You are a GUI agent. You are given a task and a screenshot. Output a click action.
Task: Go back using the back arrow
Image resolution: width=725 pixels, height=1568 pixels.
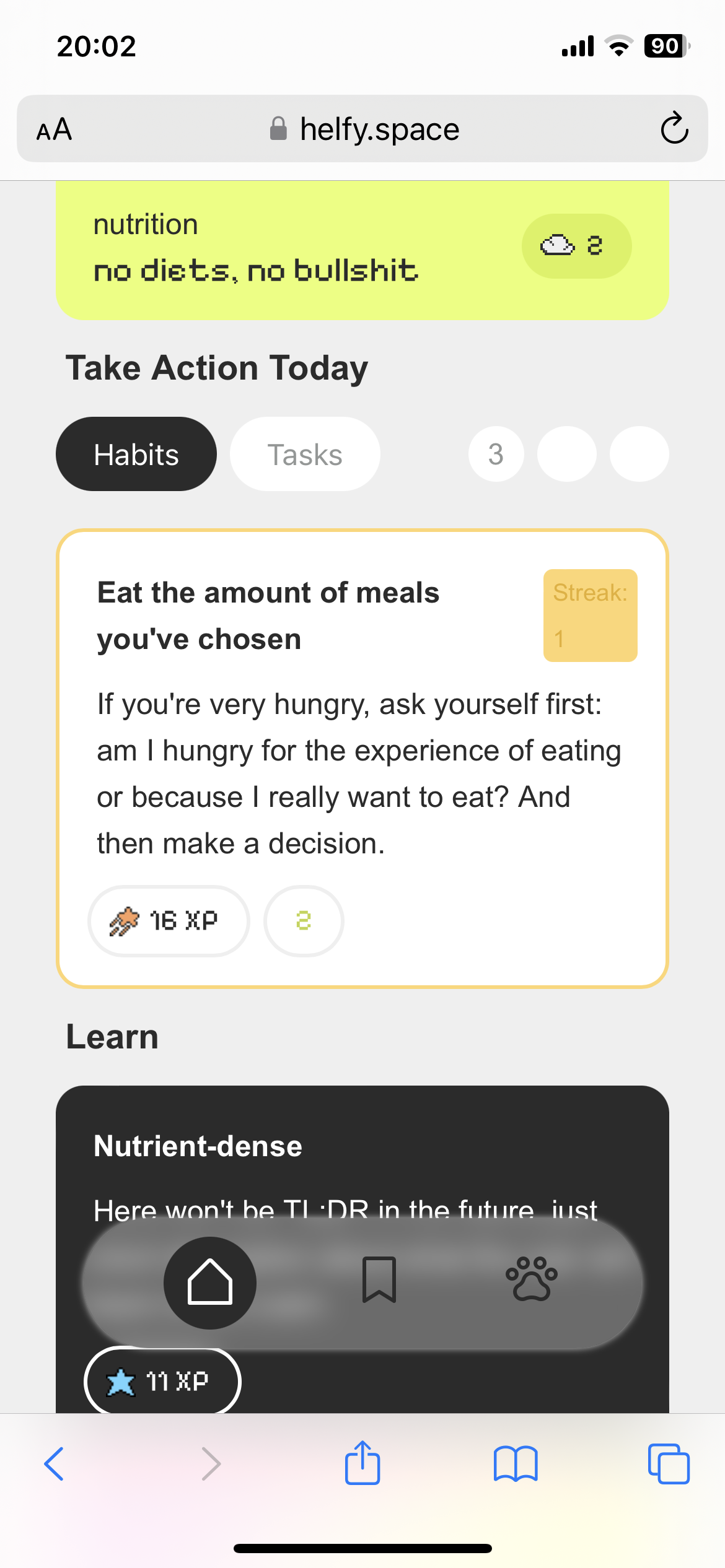[x=54, y=1463]
